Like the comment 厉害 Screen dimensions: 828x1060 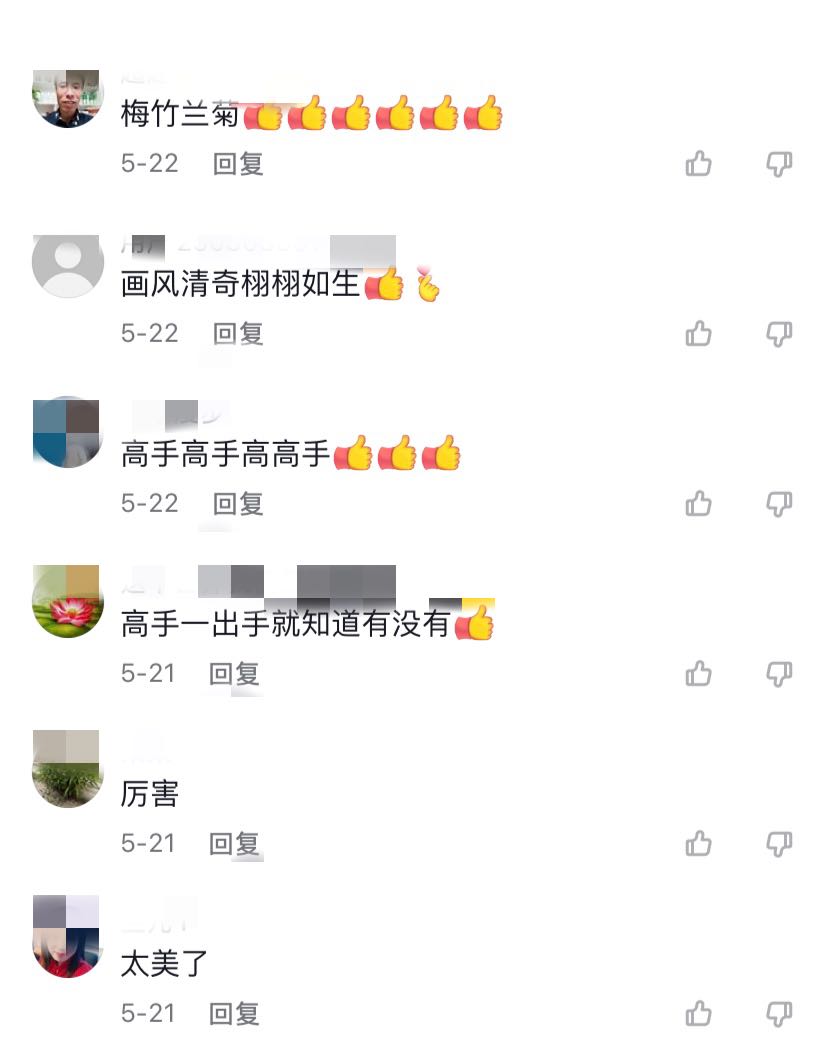click(x=699, y=844)
